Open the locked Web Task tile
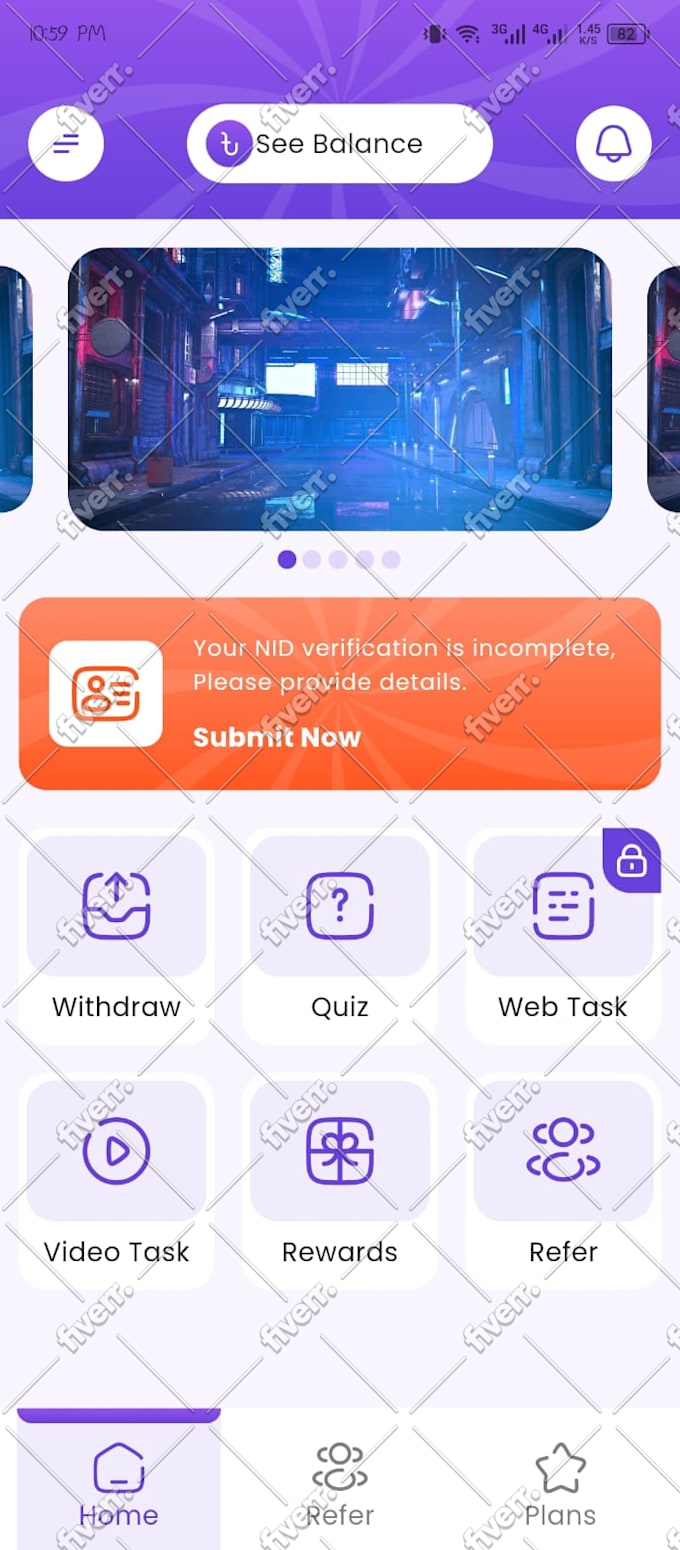The image size is (680, 1550). pyautogui.click(x=563, y=935)
